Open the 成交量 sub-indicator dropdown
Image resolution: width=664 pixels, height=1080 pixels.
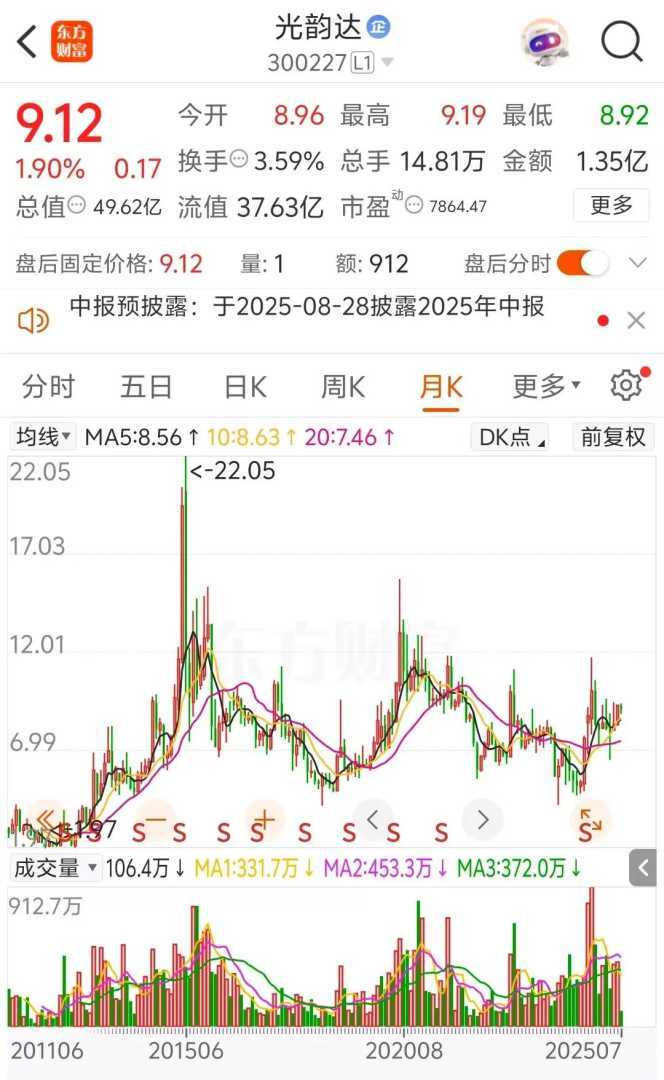tap(56, 868)
